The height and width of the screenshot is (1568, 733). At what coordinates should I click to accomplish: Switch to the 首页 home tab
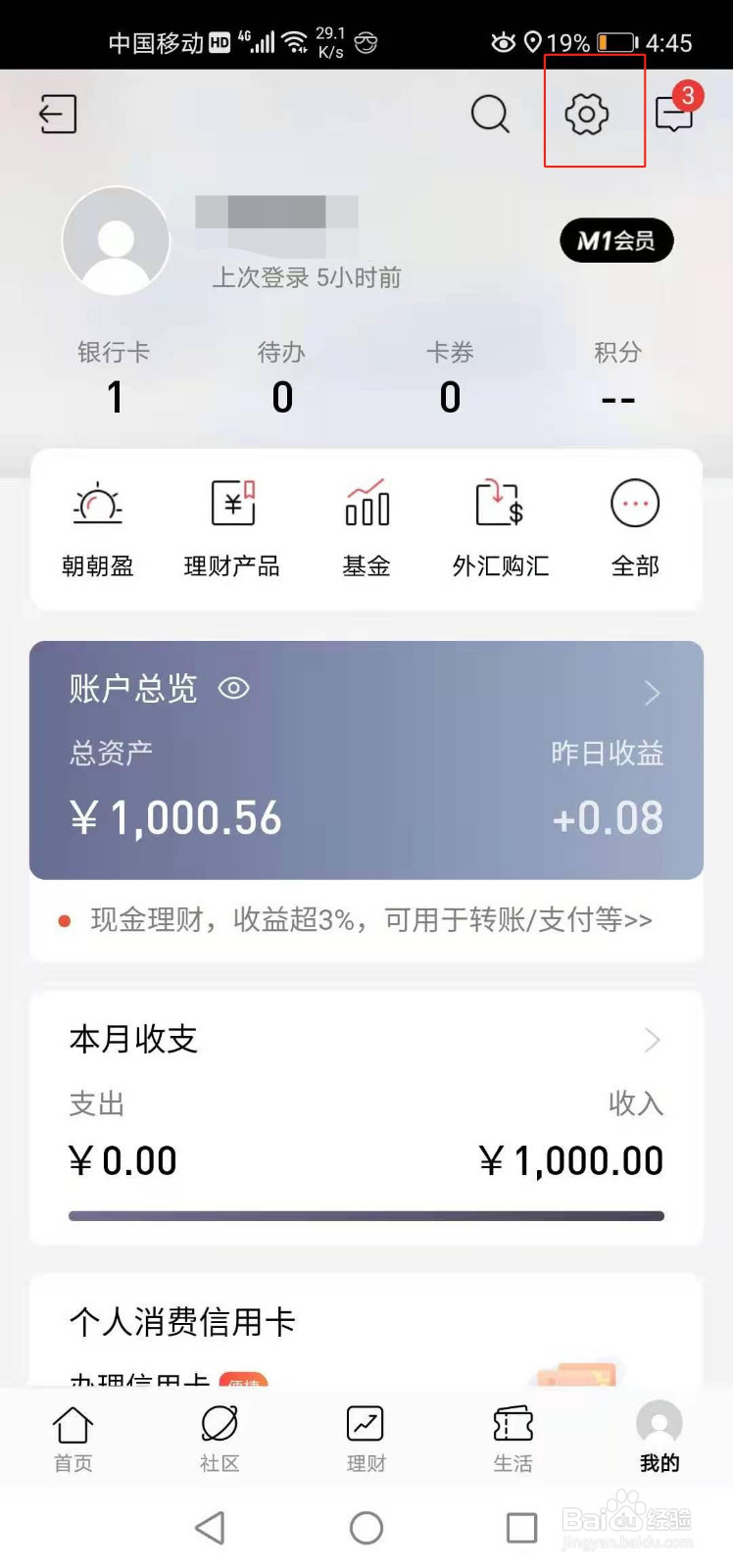[x=73, y=1439]
